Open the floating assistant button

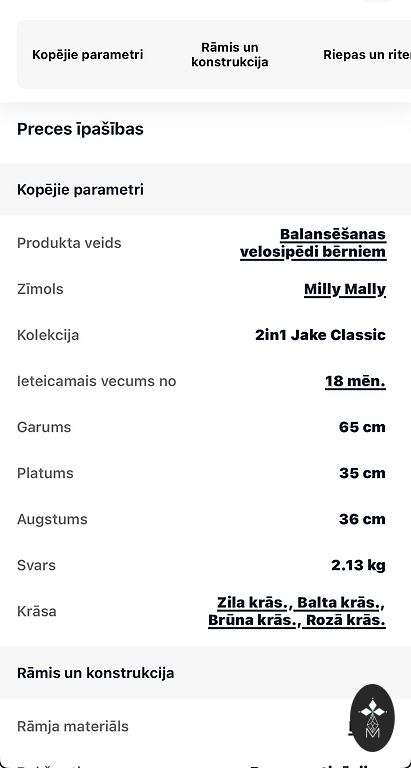pos(373,718)
